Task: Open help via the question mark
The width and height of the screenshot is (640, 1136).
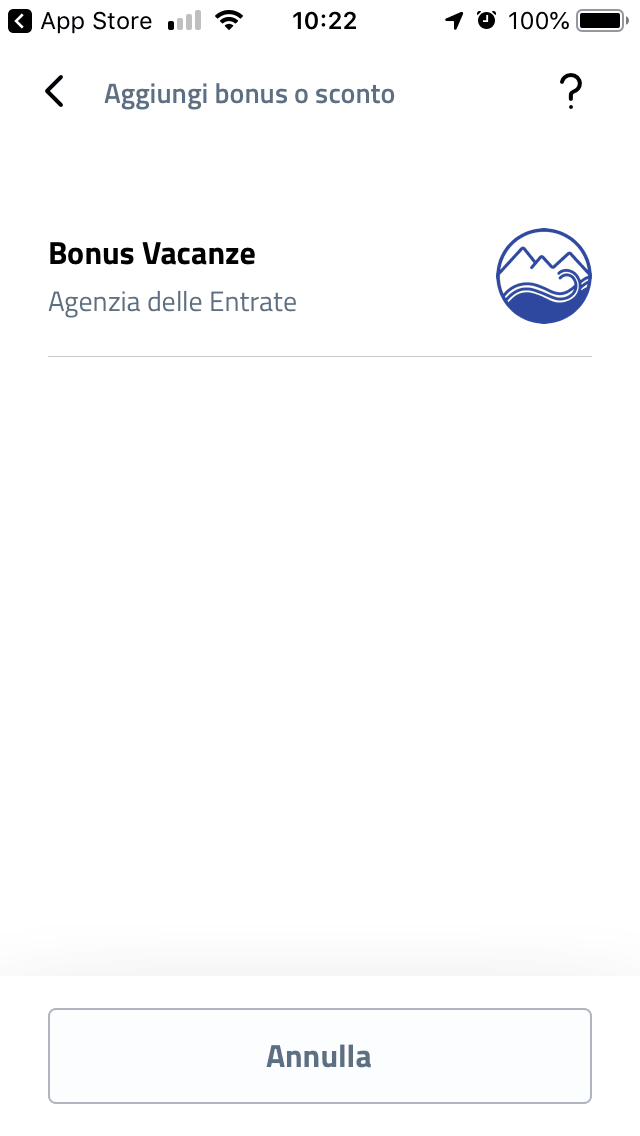Action: [x=570, y=93]
